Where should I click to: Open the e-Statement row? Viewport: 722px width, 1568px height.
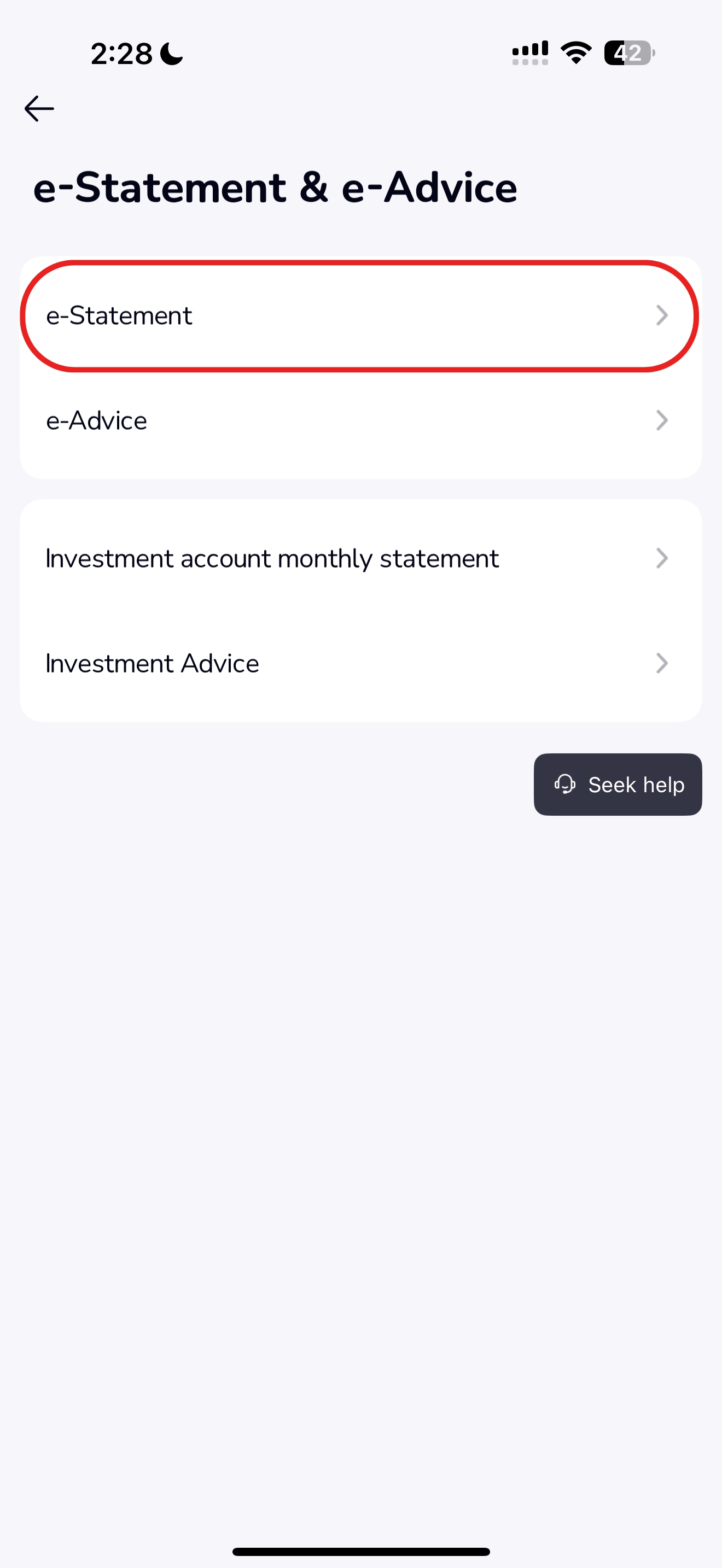pos(359,315)
